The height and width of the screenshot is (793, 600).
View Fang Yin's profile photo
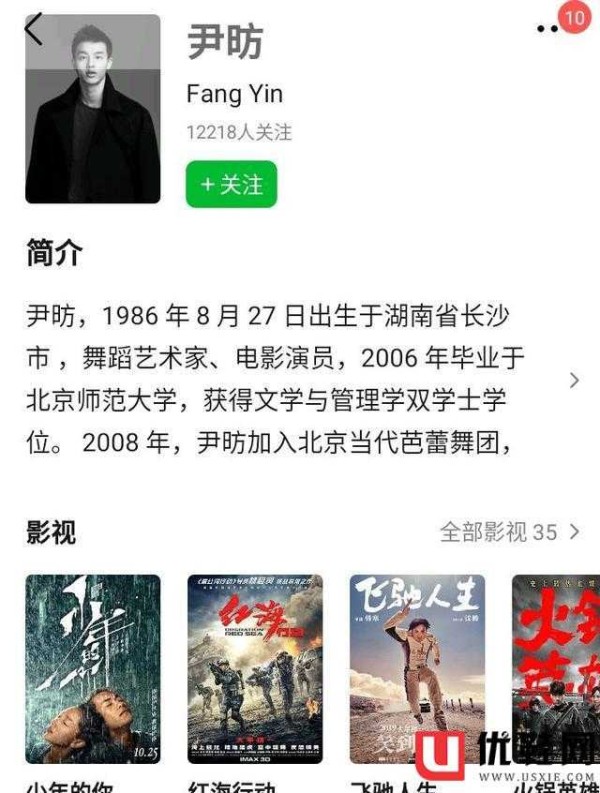click(92, 109)
